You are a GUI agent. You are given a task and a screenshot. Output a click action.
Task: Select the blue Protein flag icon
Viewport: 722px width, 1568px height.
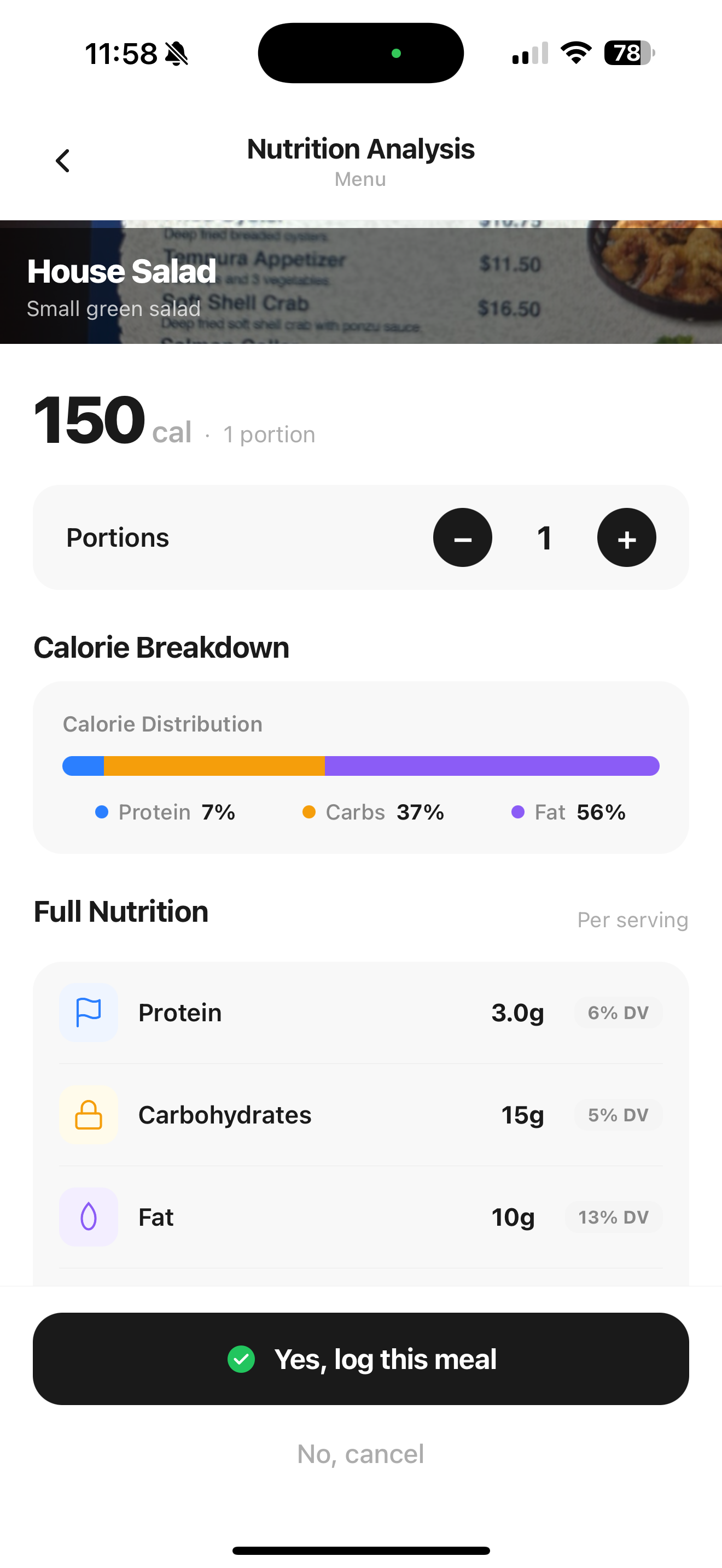click(88, 1013)
